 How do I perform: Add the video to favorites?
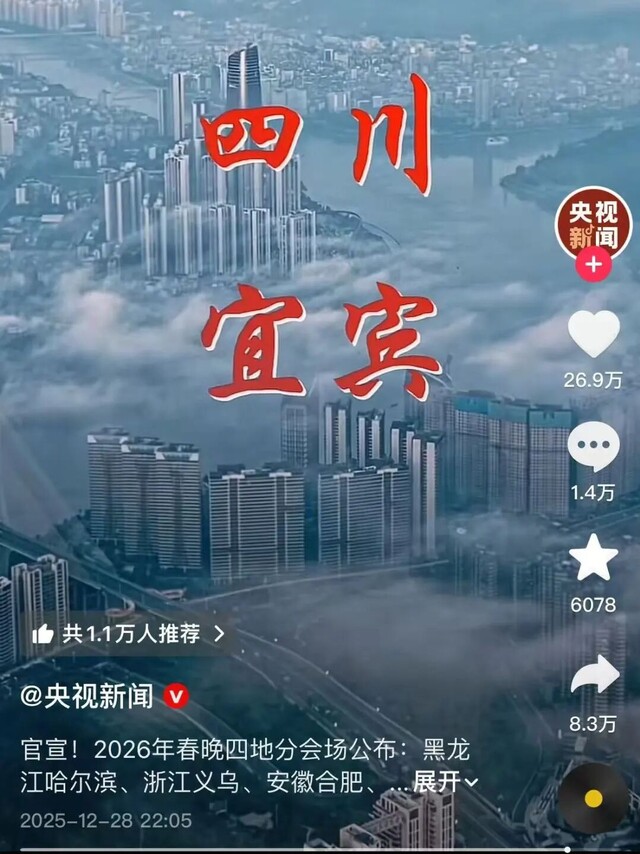click(594, 558)
